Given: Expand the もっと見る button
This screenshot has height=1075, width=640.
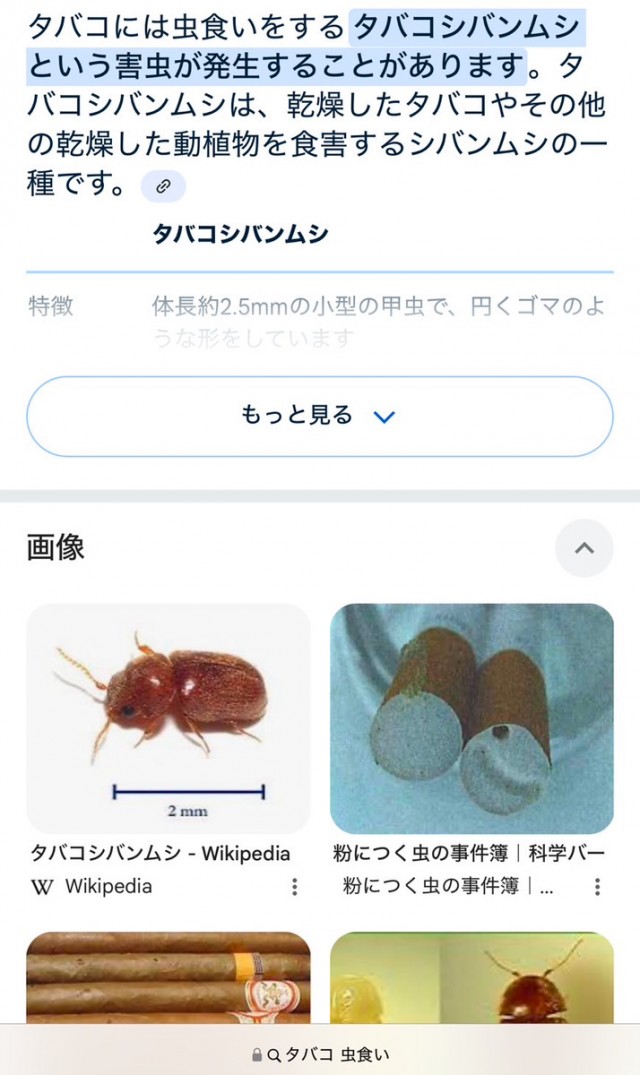Looking at the screenshot, I should (319, 416).
